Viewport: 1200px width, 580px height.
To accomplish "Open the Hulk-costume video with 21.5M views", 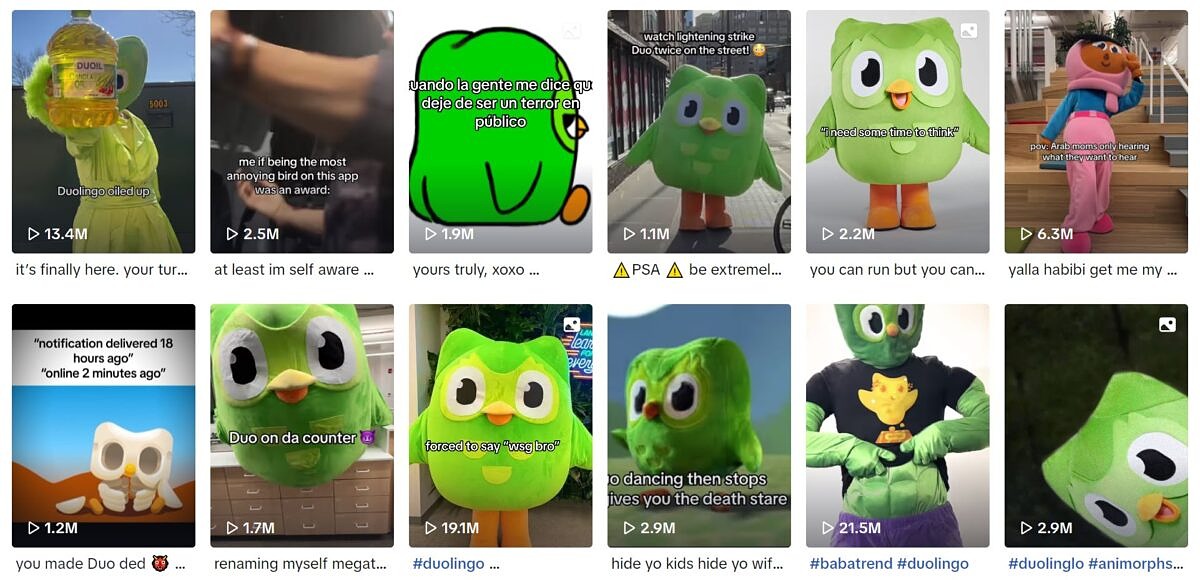I will click(897, 425).
